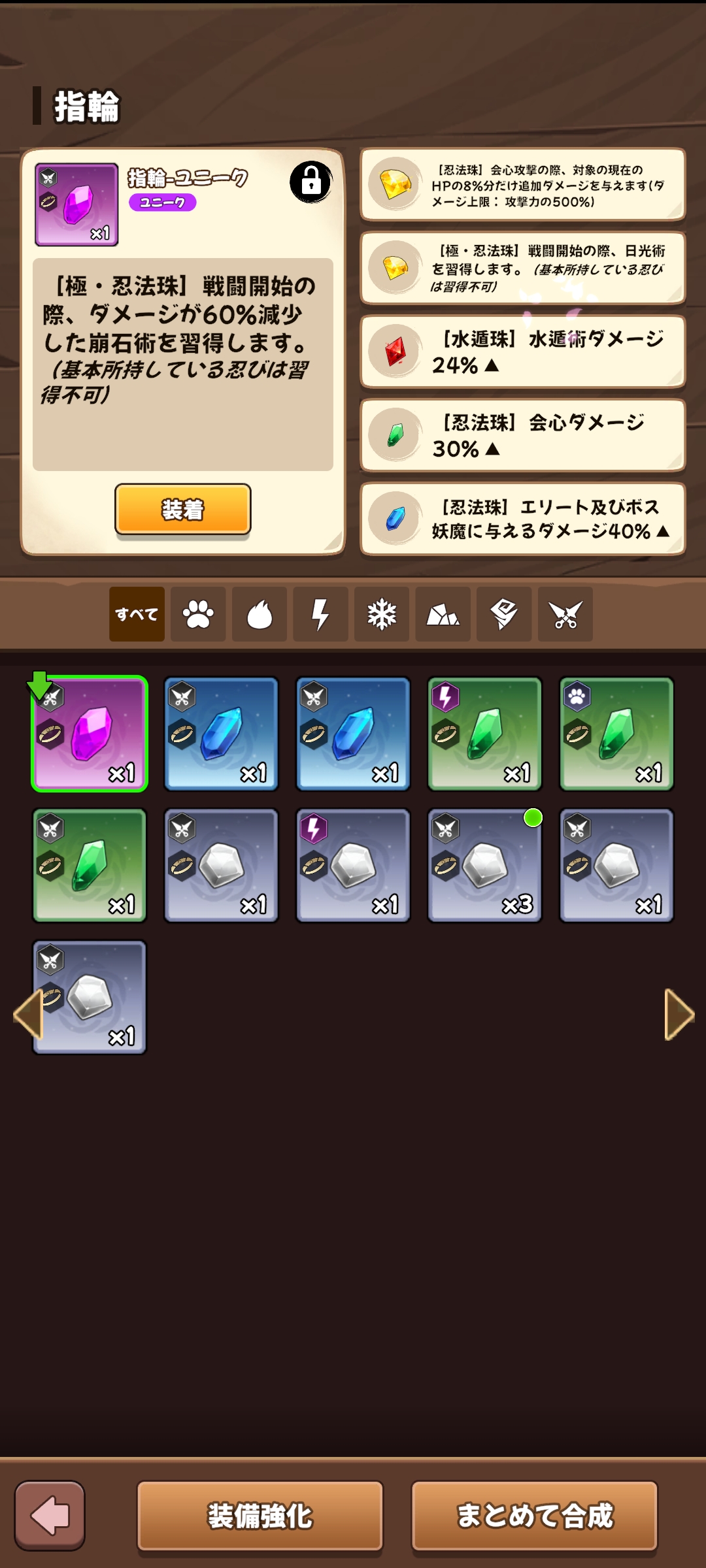Go to next page with right arrow
Screen dimensions: 706x1568
pyautogui.click(x=679, y=1015)
